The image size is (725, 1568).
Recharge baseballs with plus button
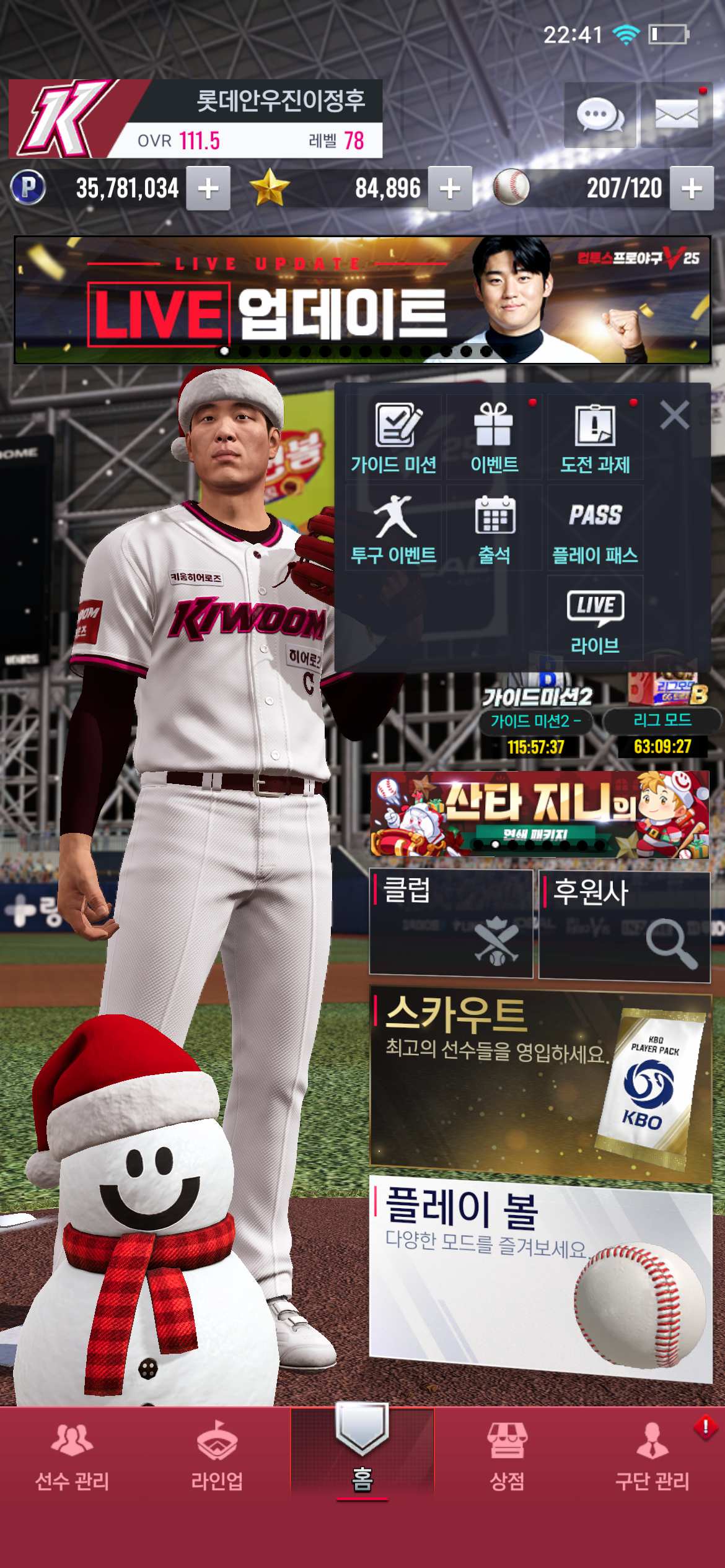pyautogui.click(x=692, y=188)
